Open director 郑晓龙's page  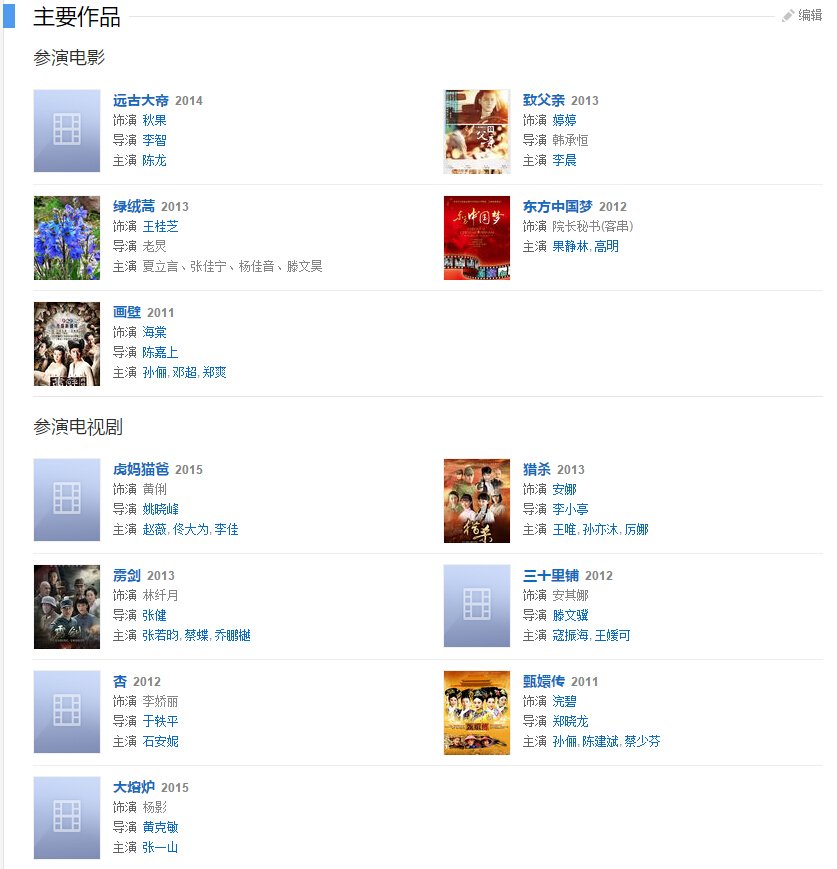point(571,721)
